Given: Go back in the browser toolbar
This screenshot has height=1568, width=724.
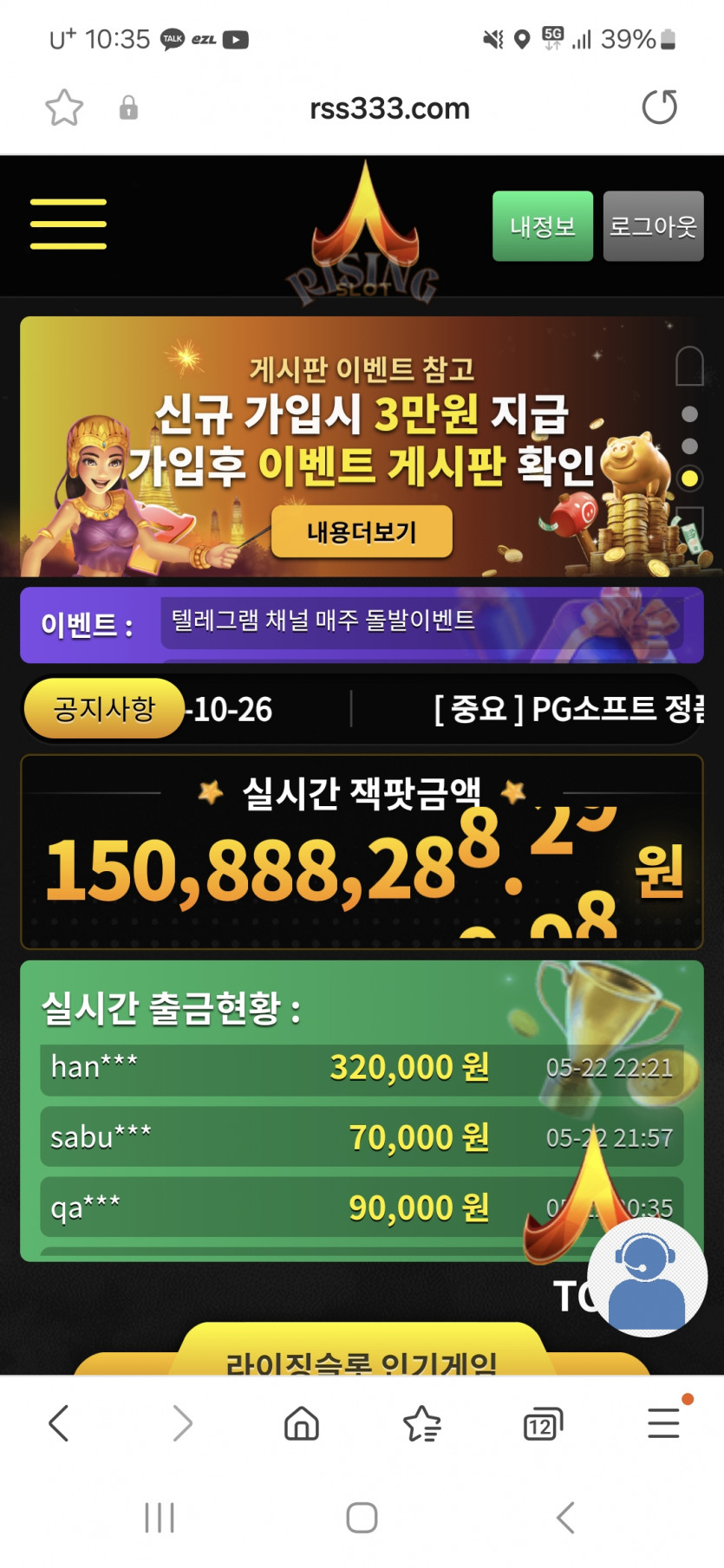Looking at the screenshot, I should click(59, 1423).
